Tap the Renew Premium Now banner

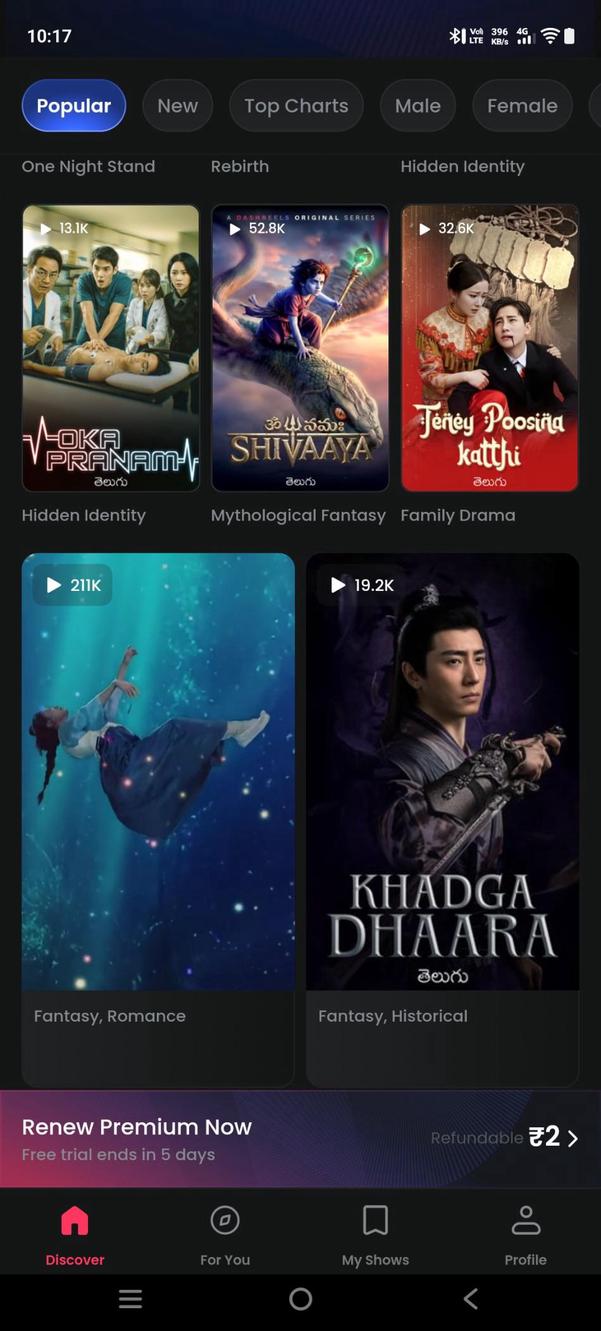pos(300,1139)
